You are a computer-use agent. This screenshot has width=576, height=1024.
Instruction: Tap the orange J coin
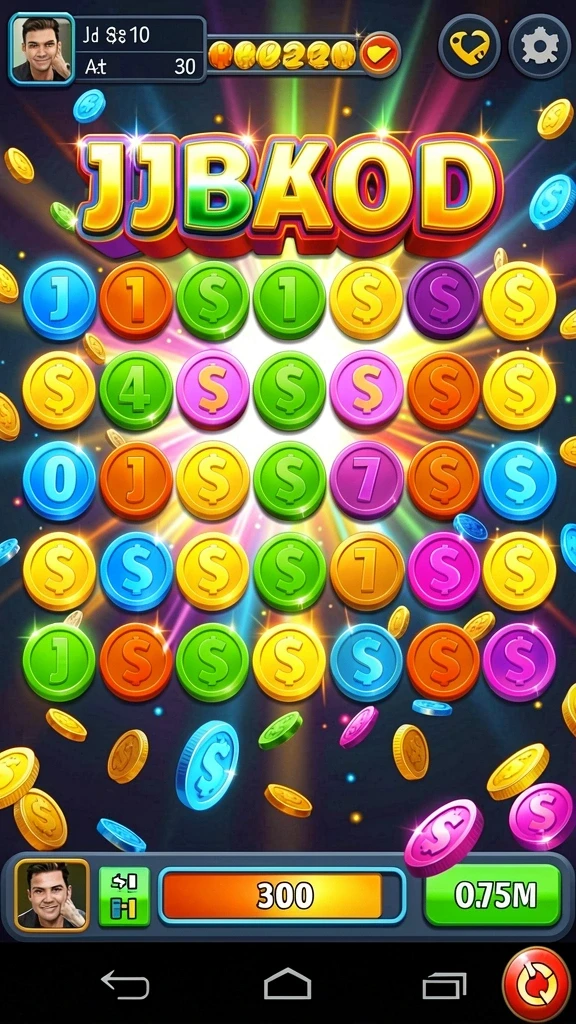tap(136, 481)
